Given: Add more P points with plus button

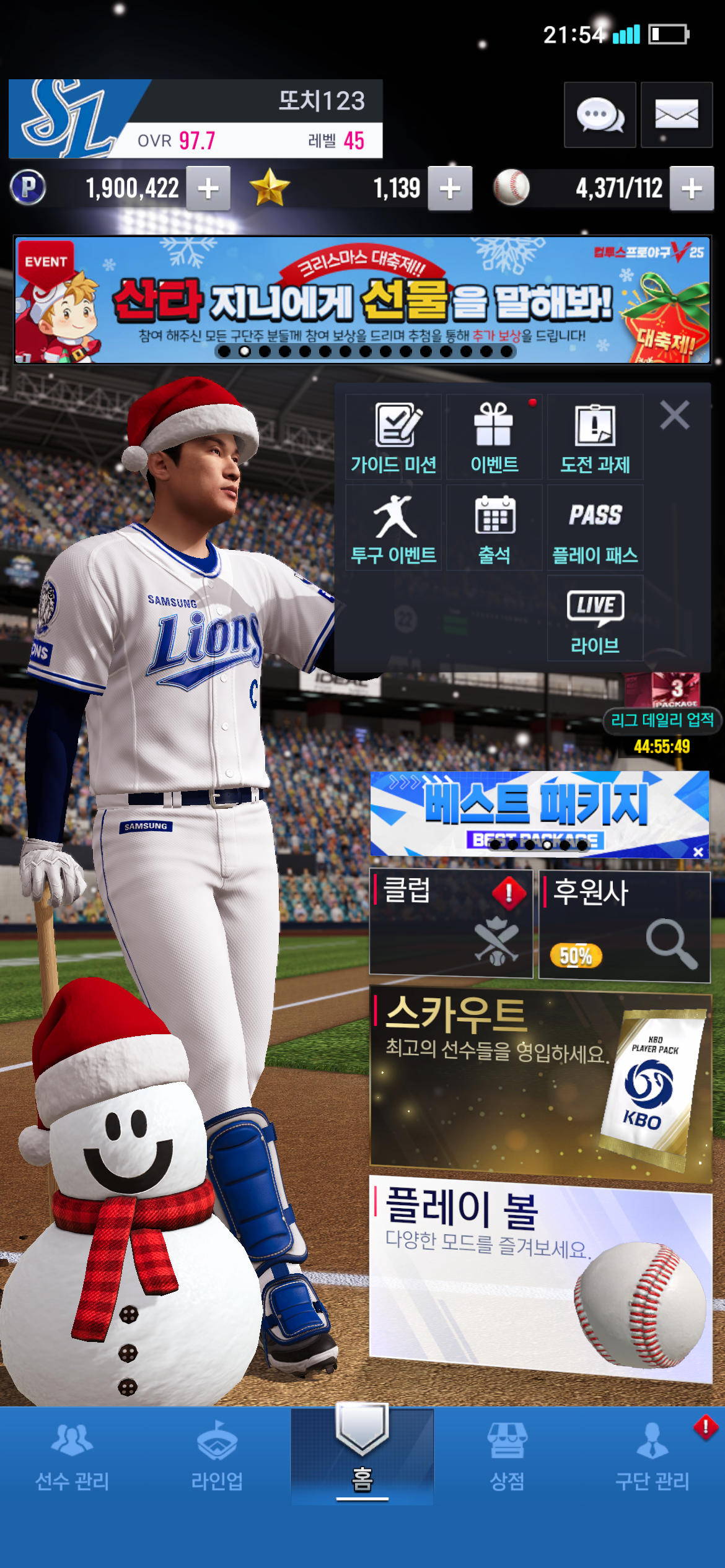Looking at the screenshot, I should (x=209, y=188).
